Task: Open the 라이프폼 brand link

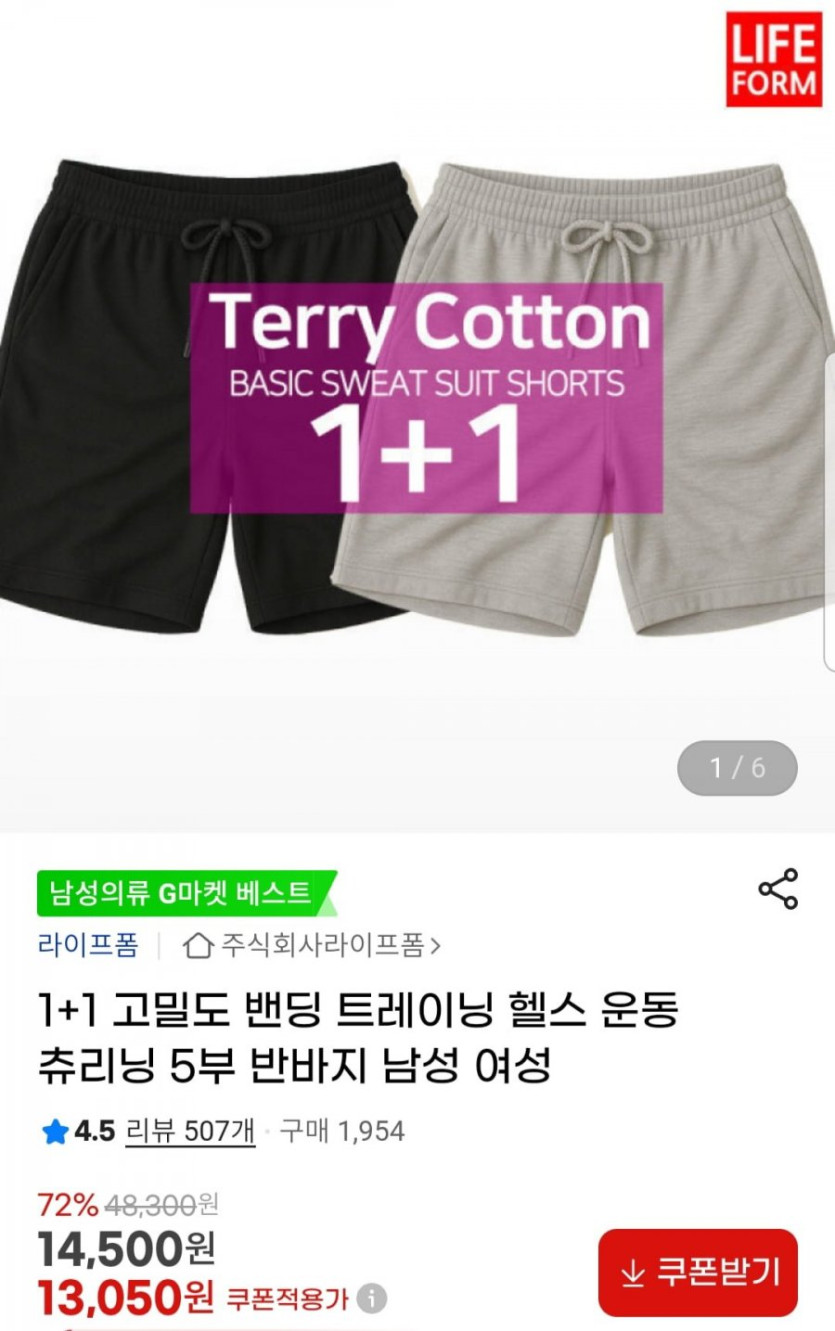Action: pos(88,945)
